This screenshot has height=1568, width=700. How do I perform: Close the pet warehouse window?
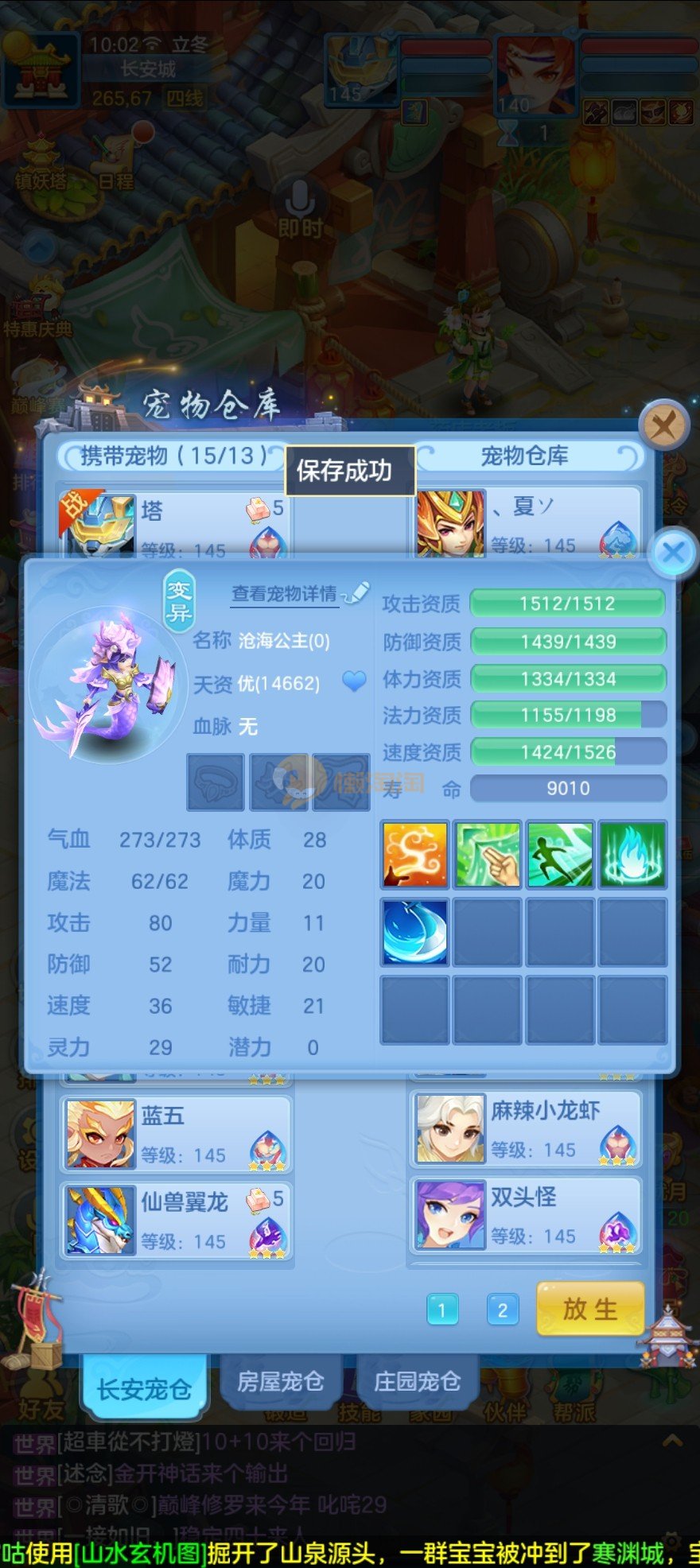click(663, 426)
